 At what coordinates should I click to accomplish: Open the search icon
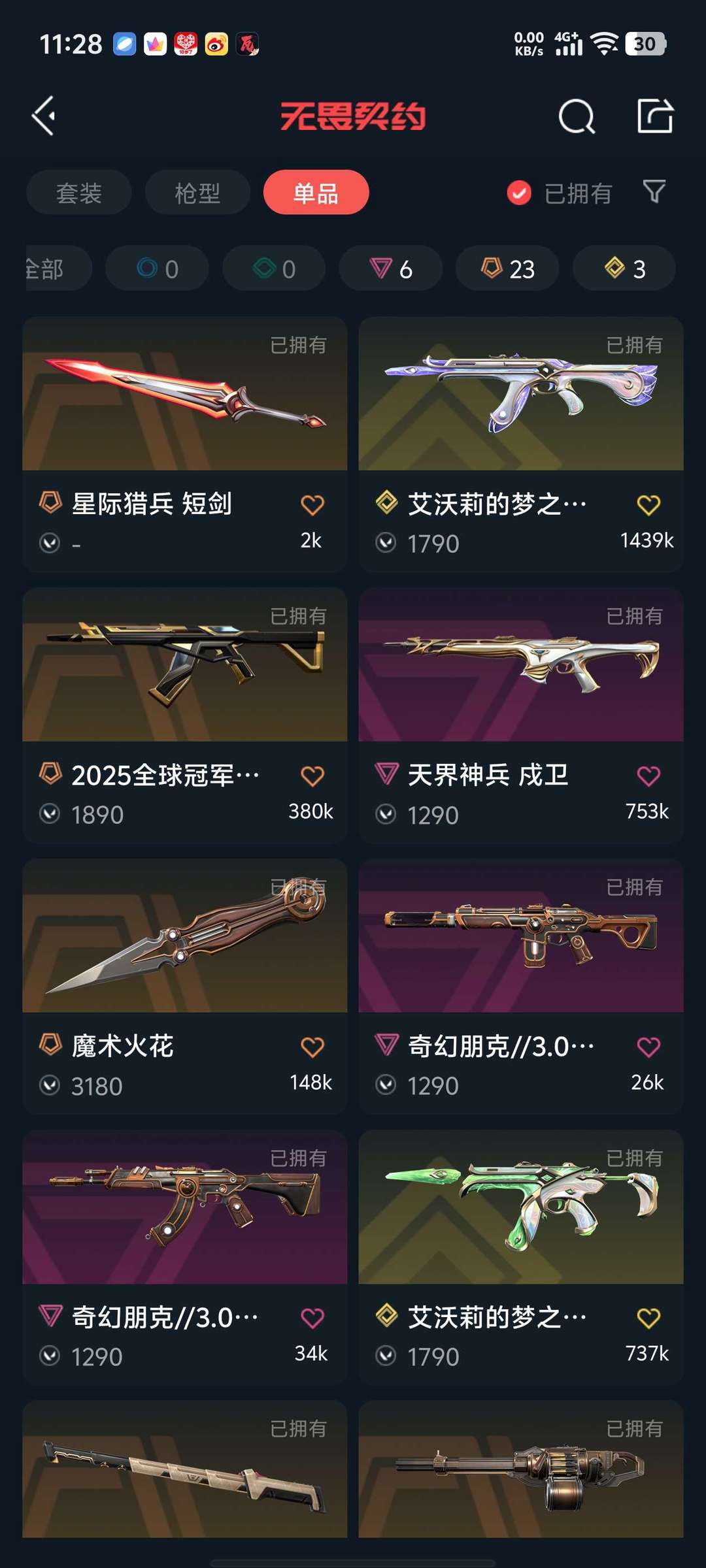577,117
